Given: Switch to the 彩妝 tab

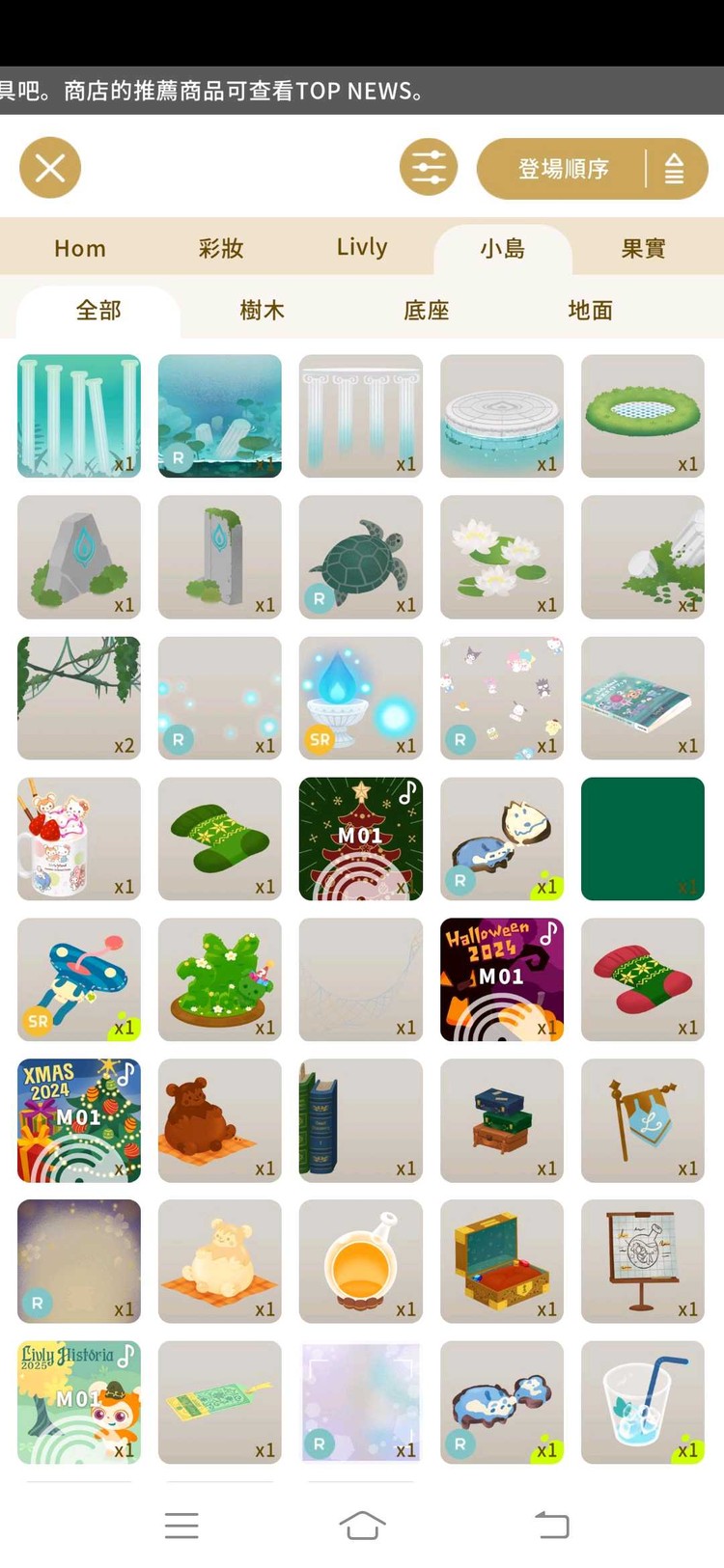Looking at the screenshot, I should [221, 249].
